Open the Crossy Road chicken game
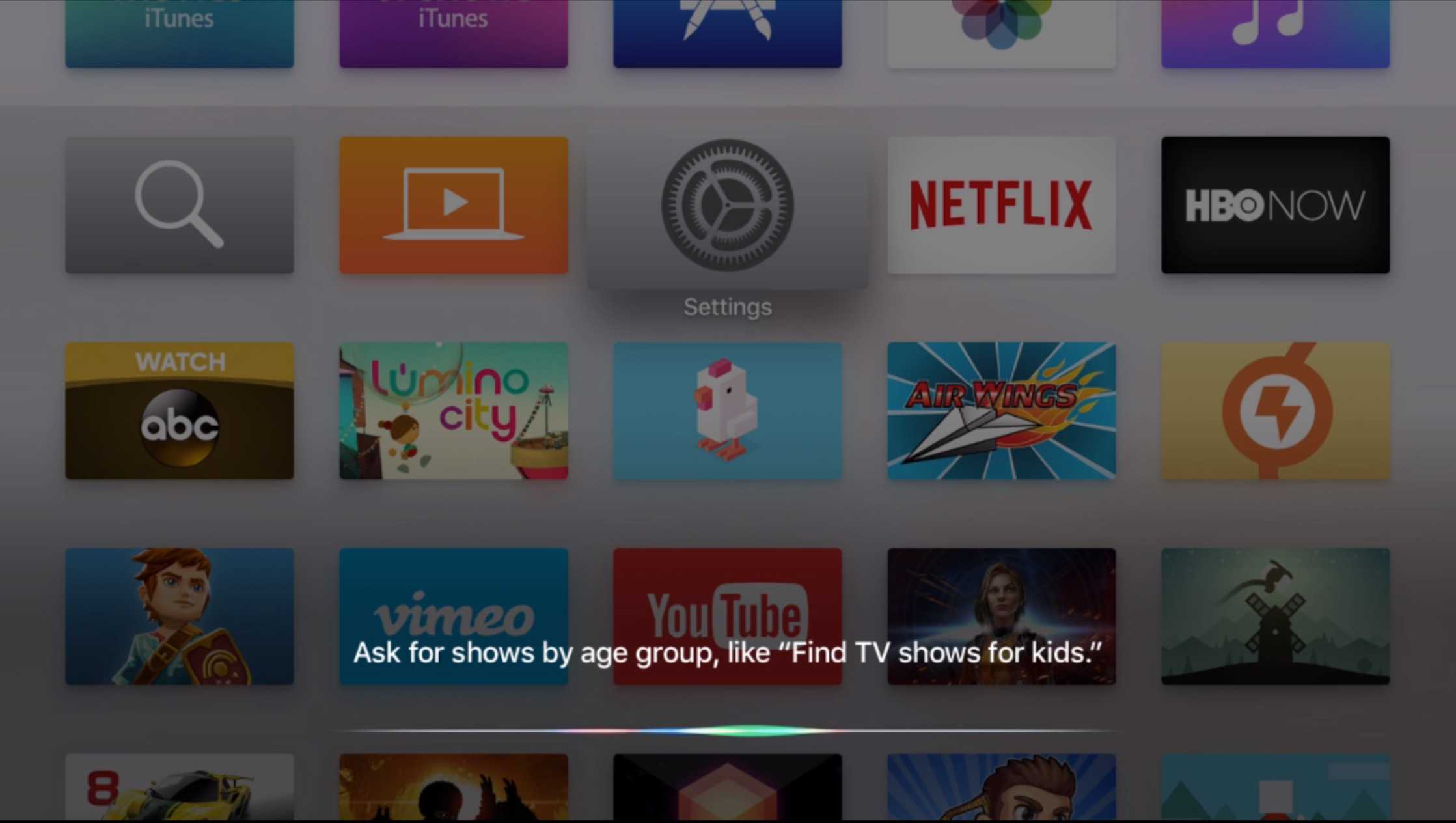 (727, 411)
